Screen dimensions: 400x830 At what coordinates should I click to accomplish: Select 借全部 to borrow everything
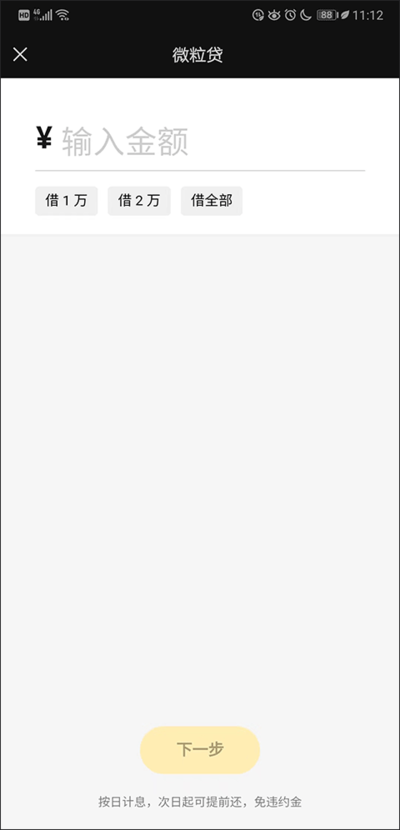coord(212,201)
